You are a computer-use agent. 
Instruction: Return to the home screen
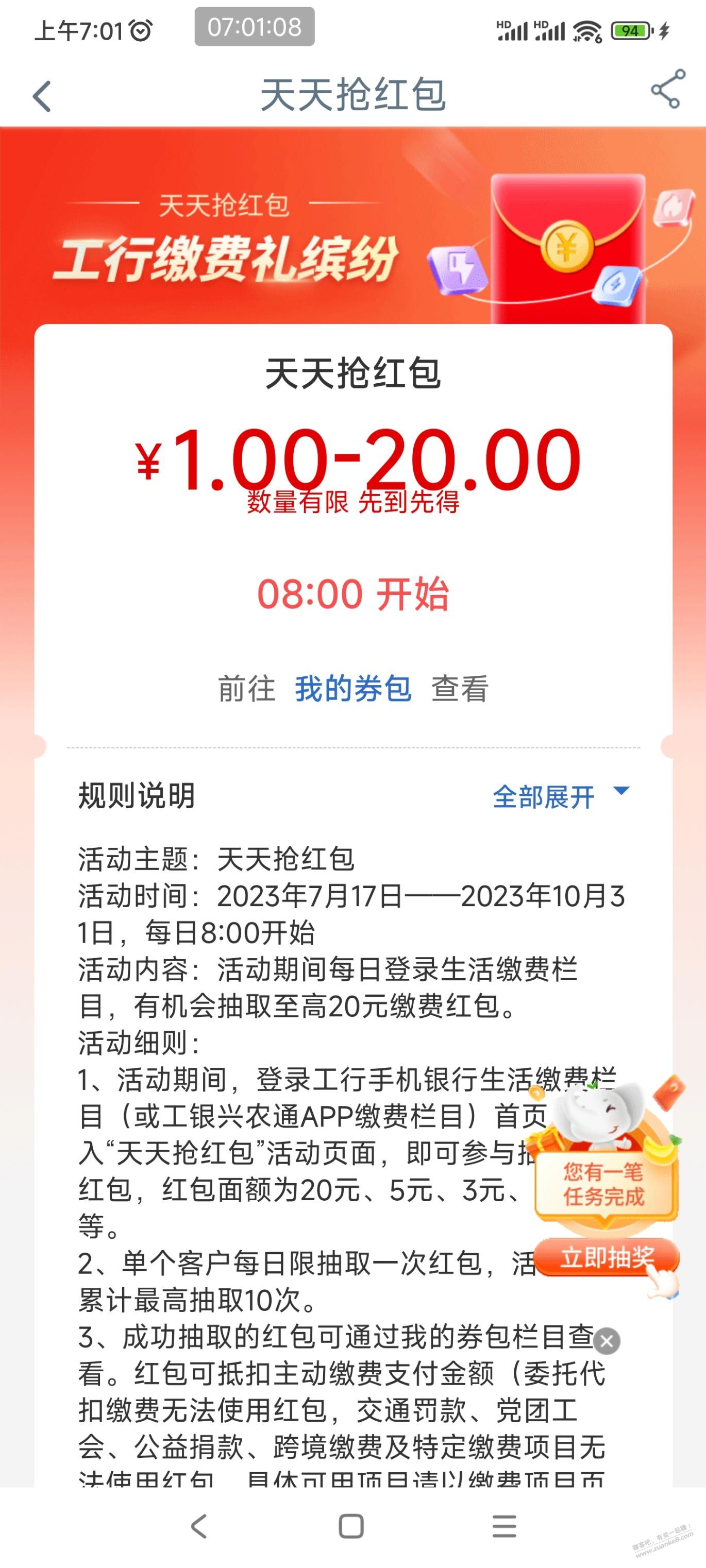pos(351,1526)
